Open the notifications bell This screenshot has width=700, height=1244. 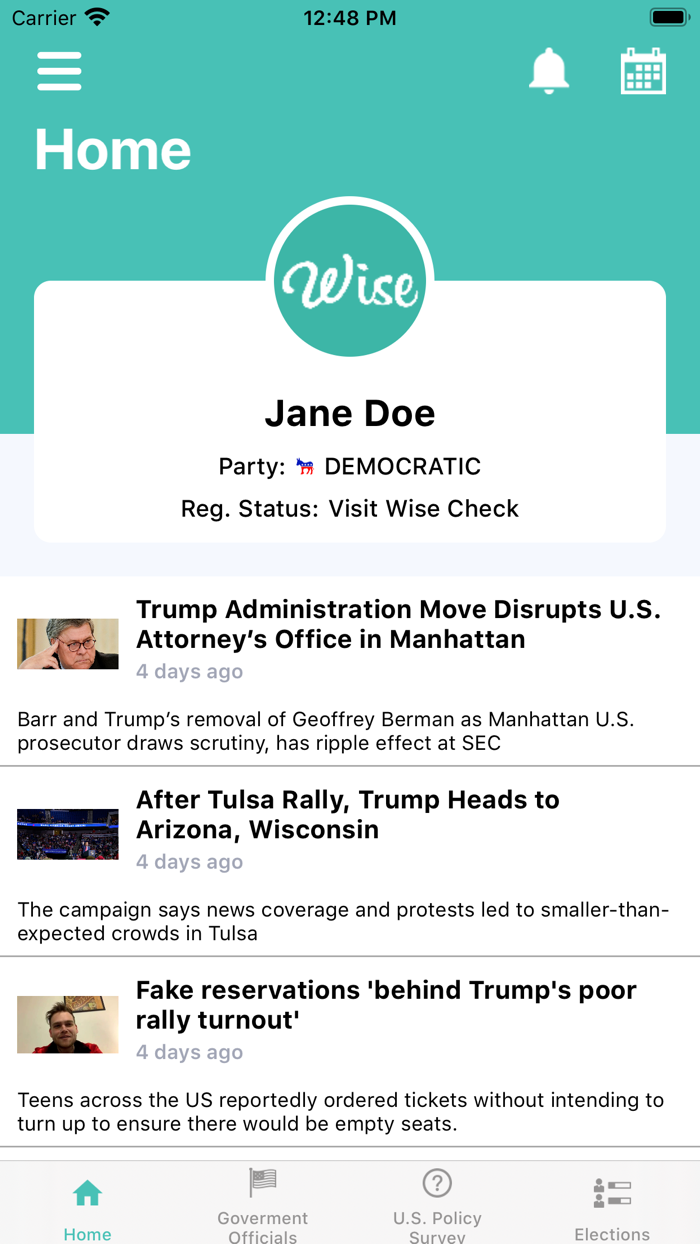pyautogui.click(x=549, y=71)
